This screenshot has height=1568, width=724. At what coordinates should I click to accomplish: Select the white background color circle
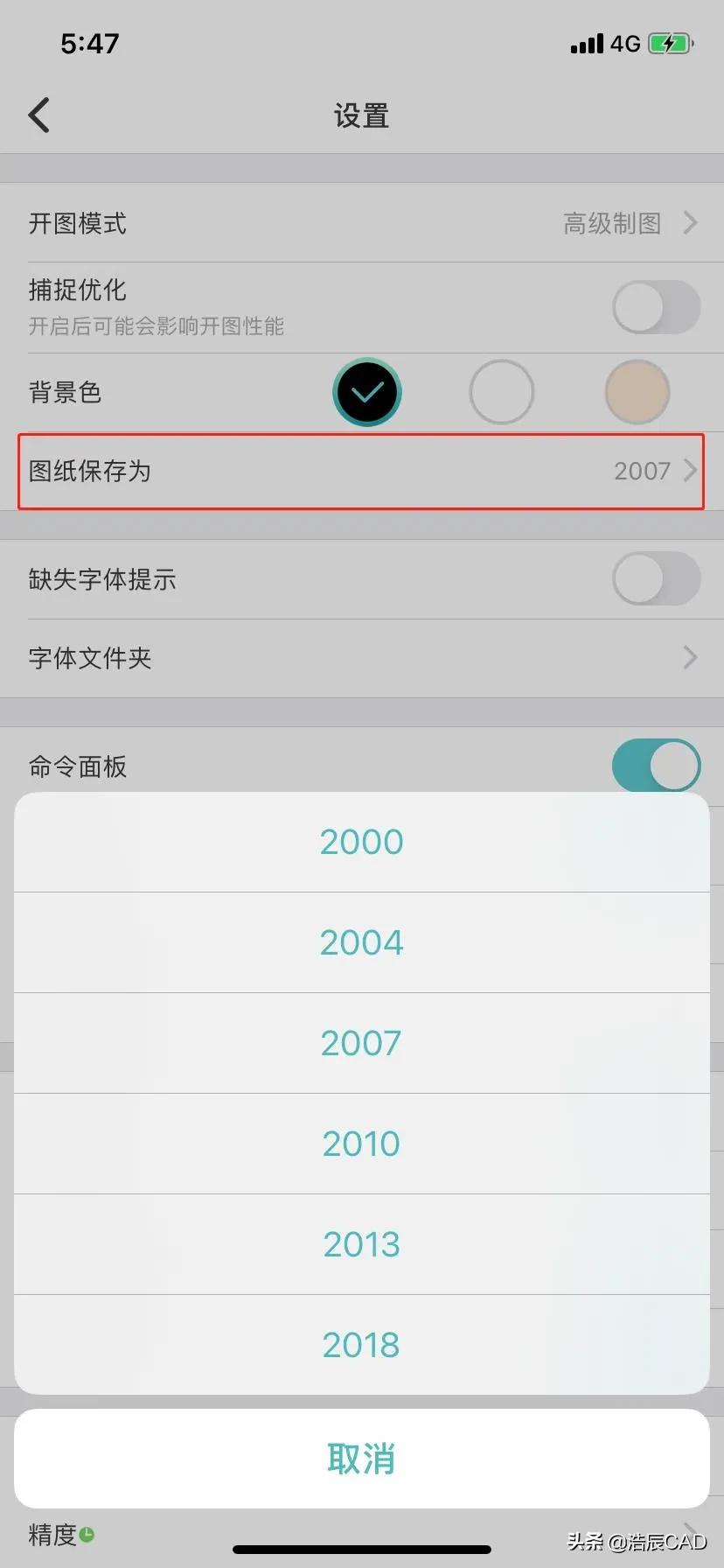[x=501, y=392]
